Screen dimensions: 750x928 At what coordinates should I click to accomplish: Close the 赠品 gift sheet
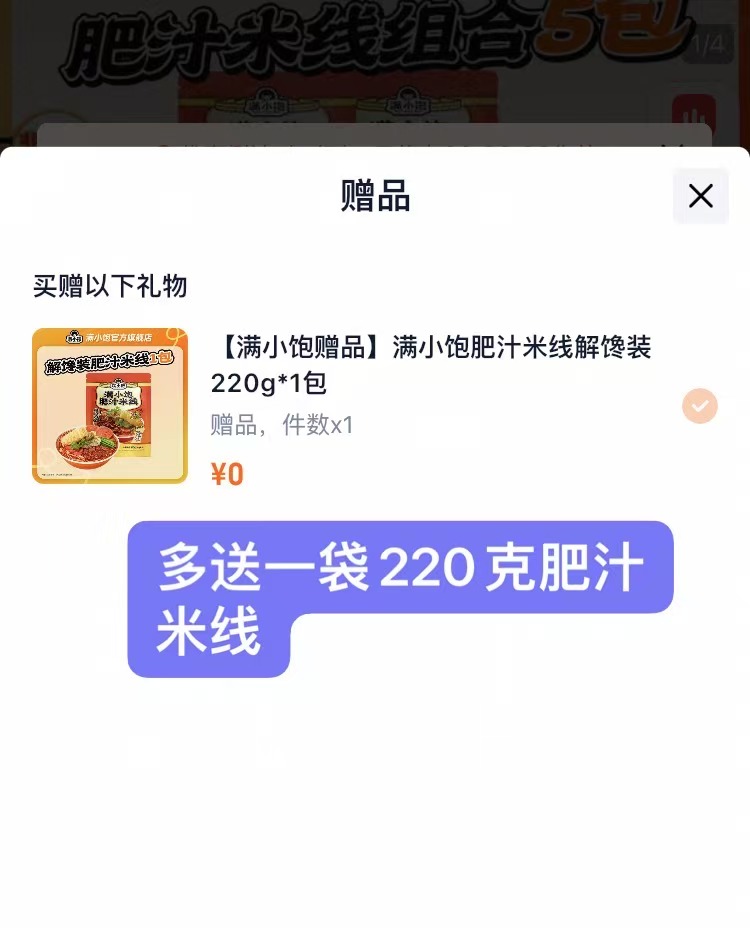pyautogui.click(x=700, y=196)
